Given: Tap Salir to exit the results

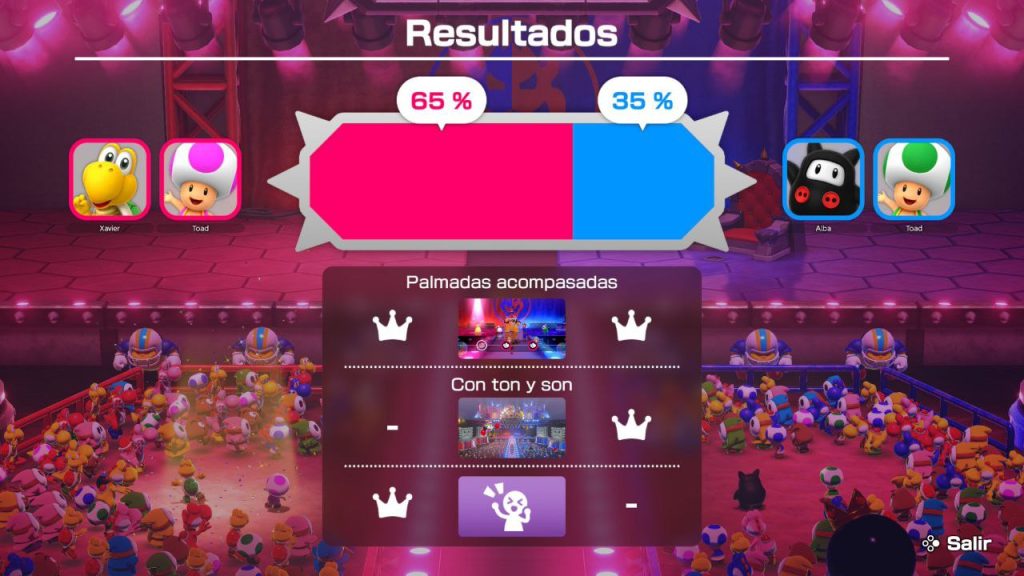Looking at the screenshot, I should (x=958, y=543).
